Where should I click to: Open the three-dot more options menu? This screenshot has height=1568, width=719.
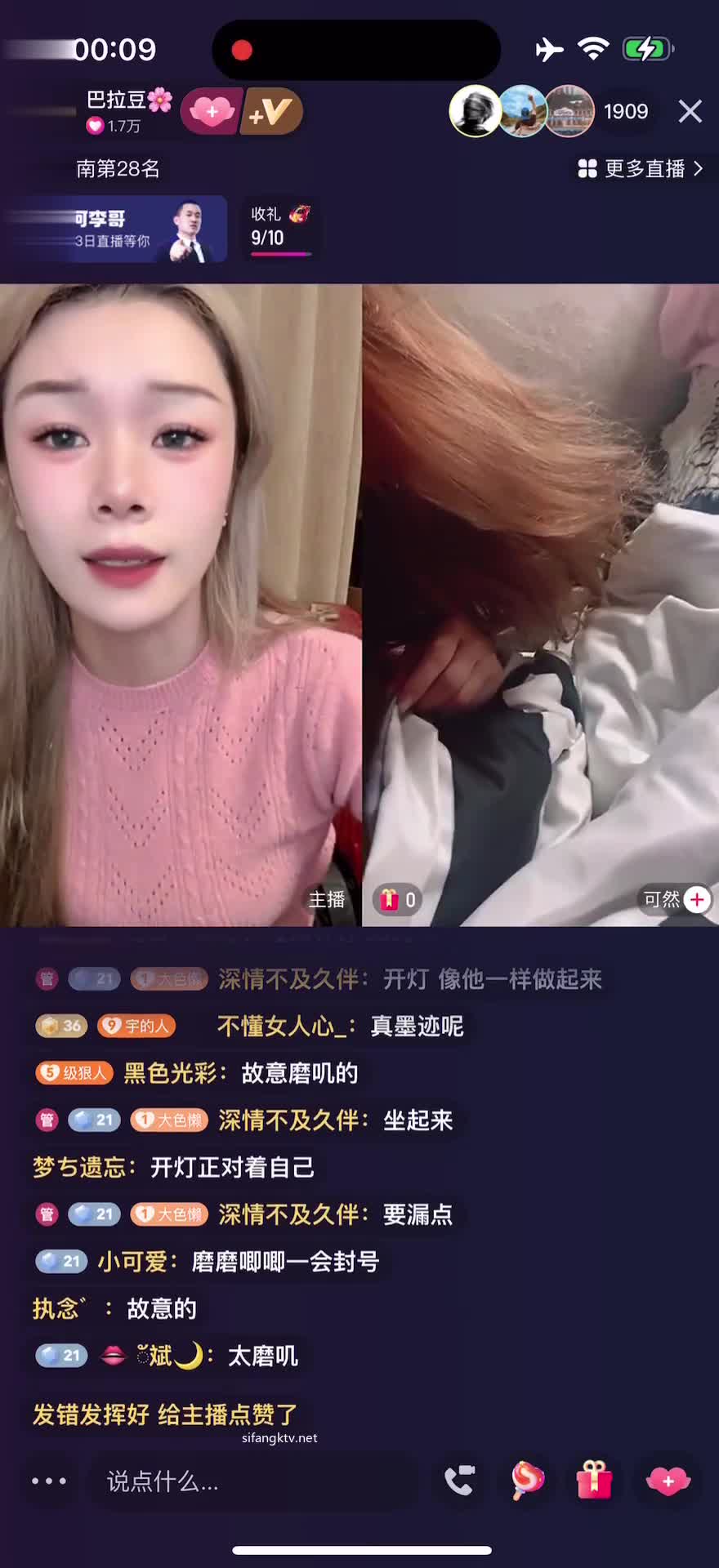49,1481
